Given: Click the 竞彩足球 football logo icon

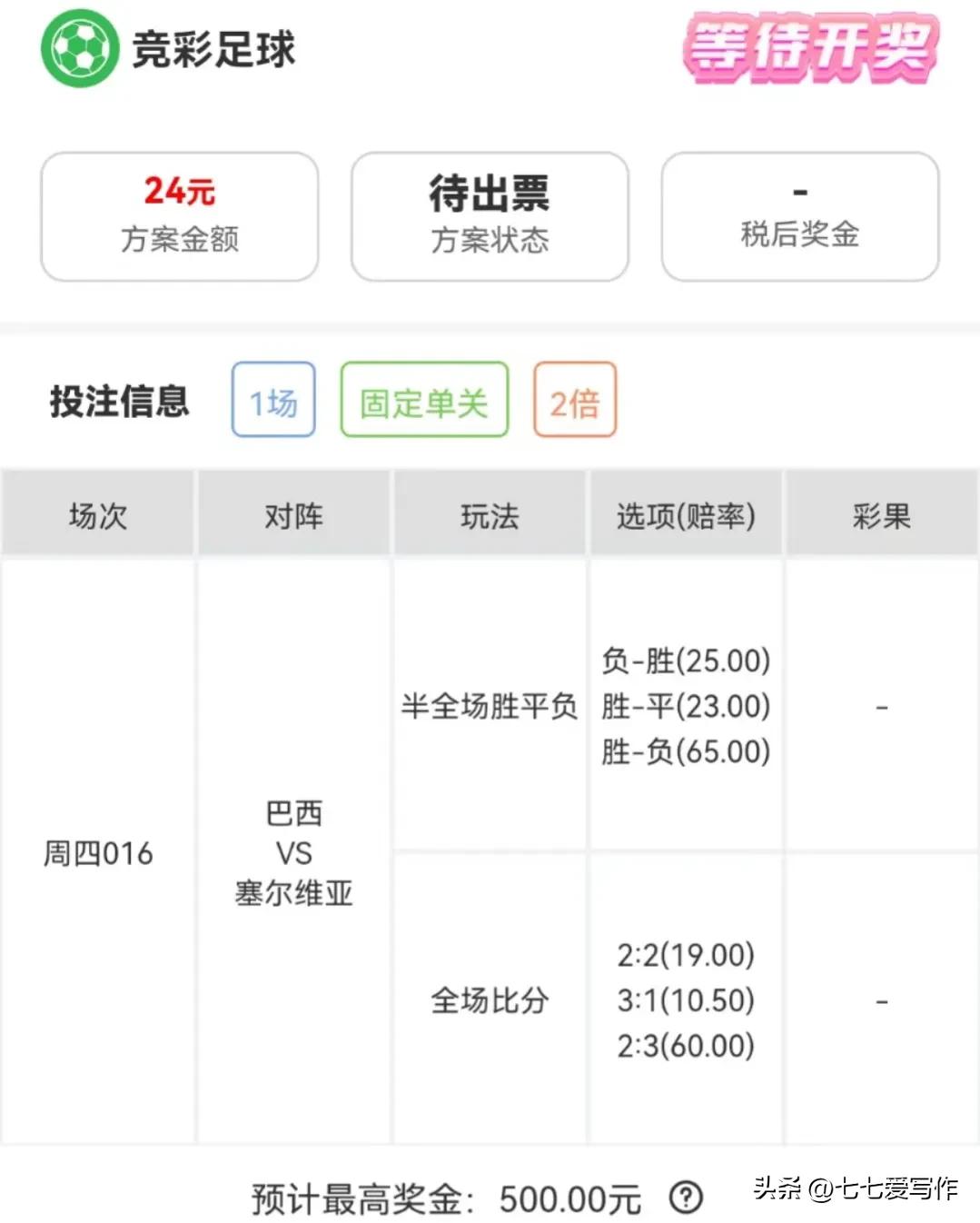Looking at the screenshot, I should point(77,50).
